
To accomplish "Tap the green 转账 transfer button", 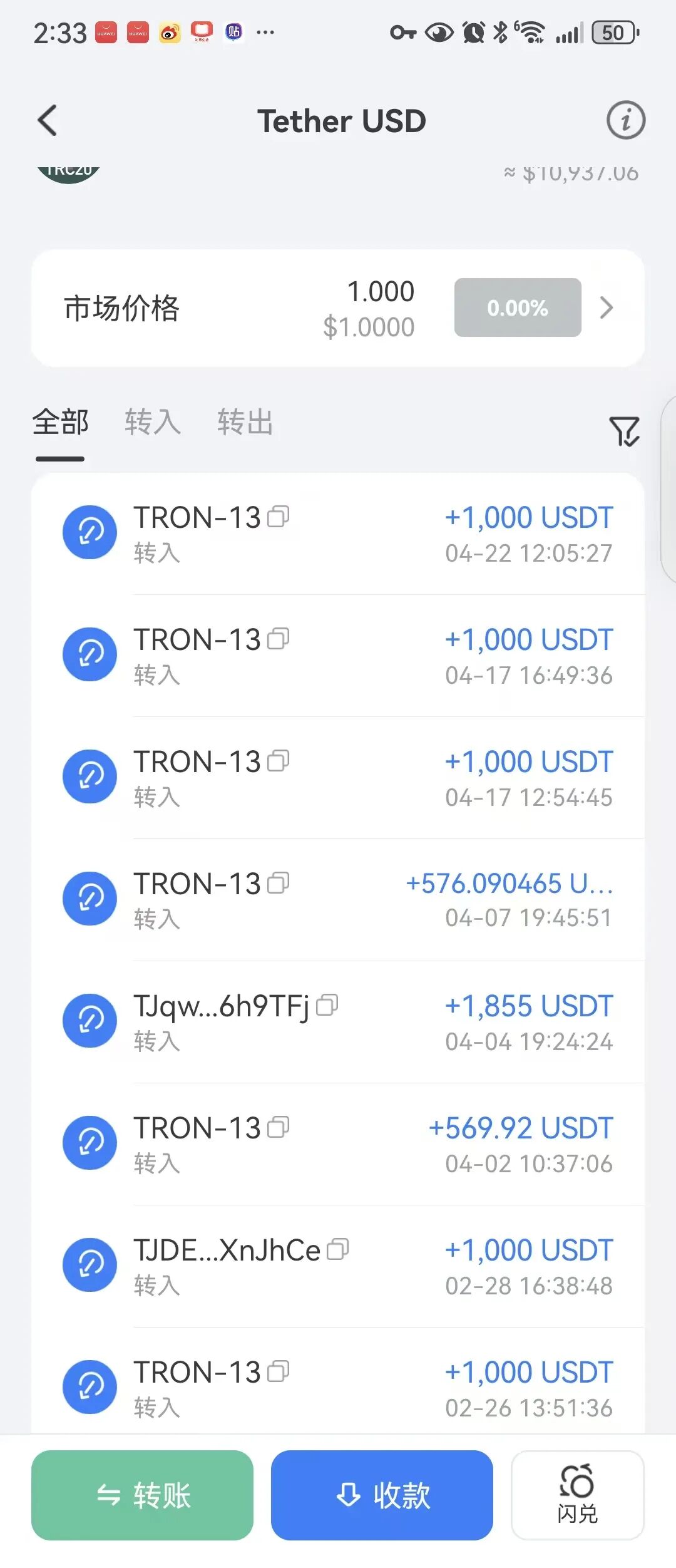I will point(142,1495).
